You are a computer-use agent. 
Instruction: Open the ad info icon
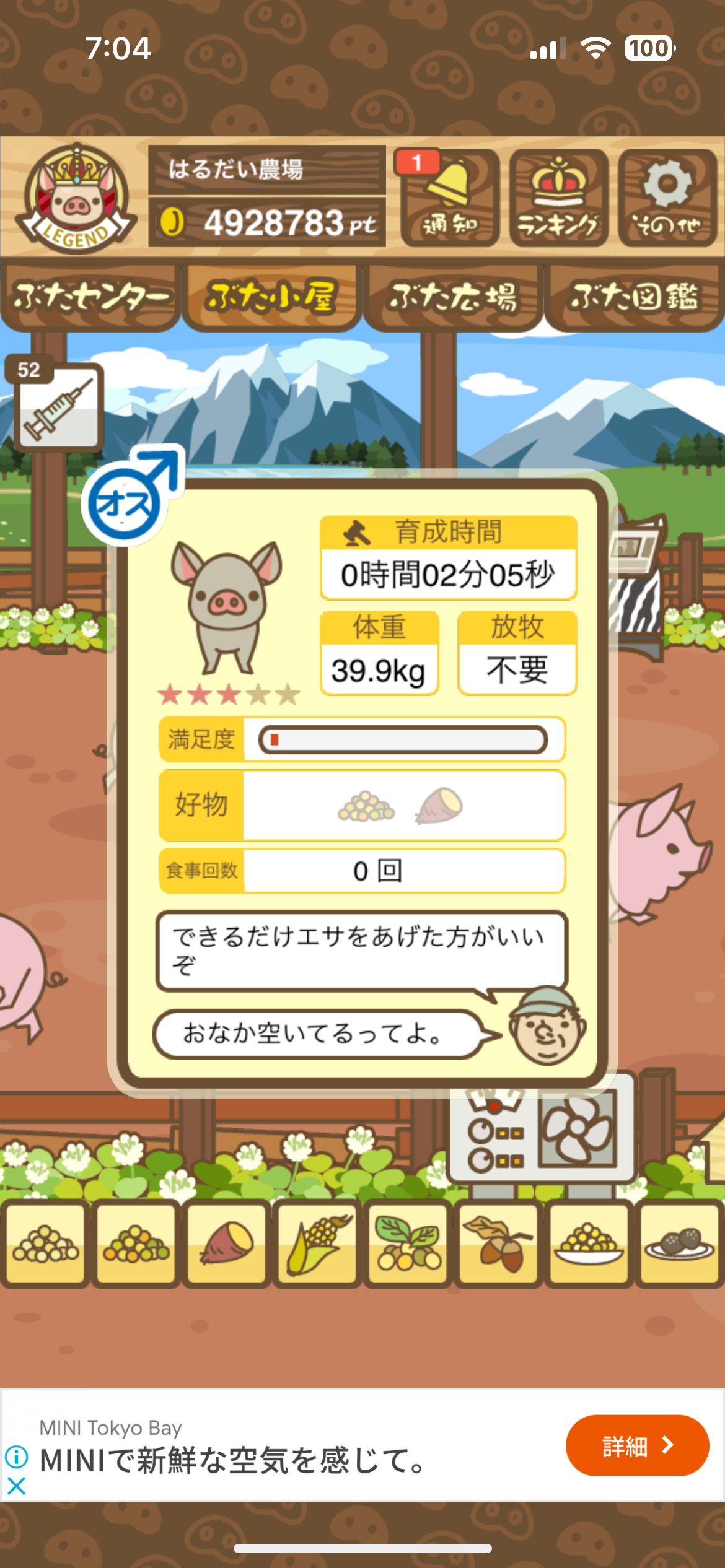click(17, 1457)
